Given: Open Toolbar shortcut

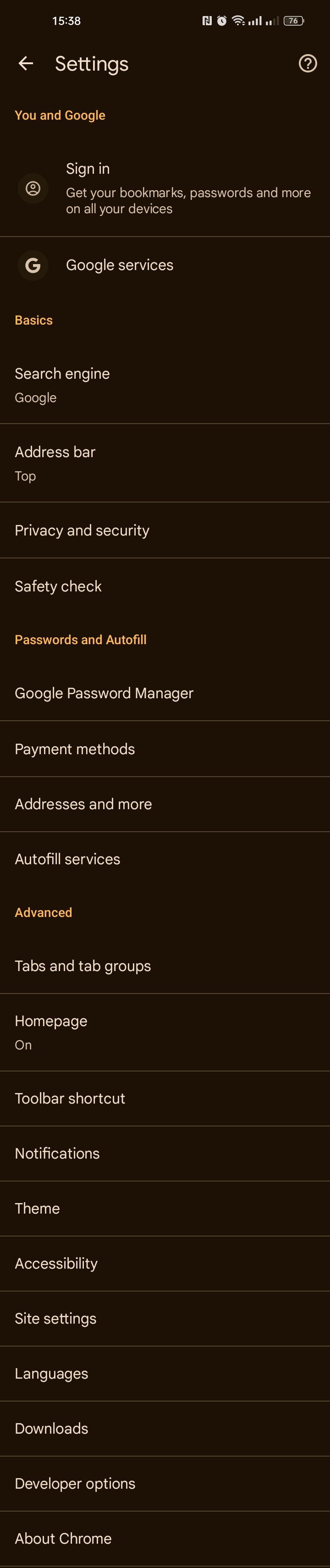Looking at the screenshot, I should [x=165, y=1098].
